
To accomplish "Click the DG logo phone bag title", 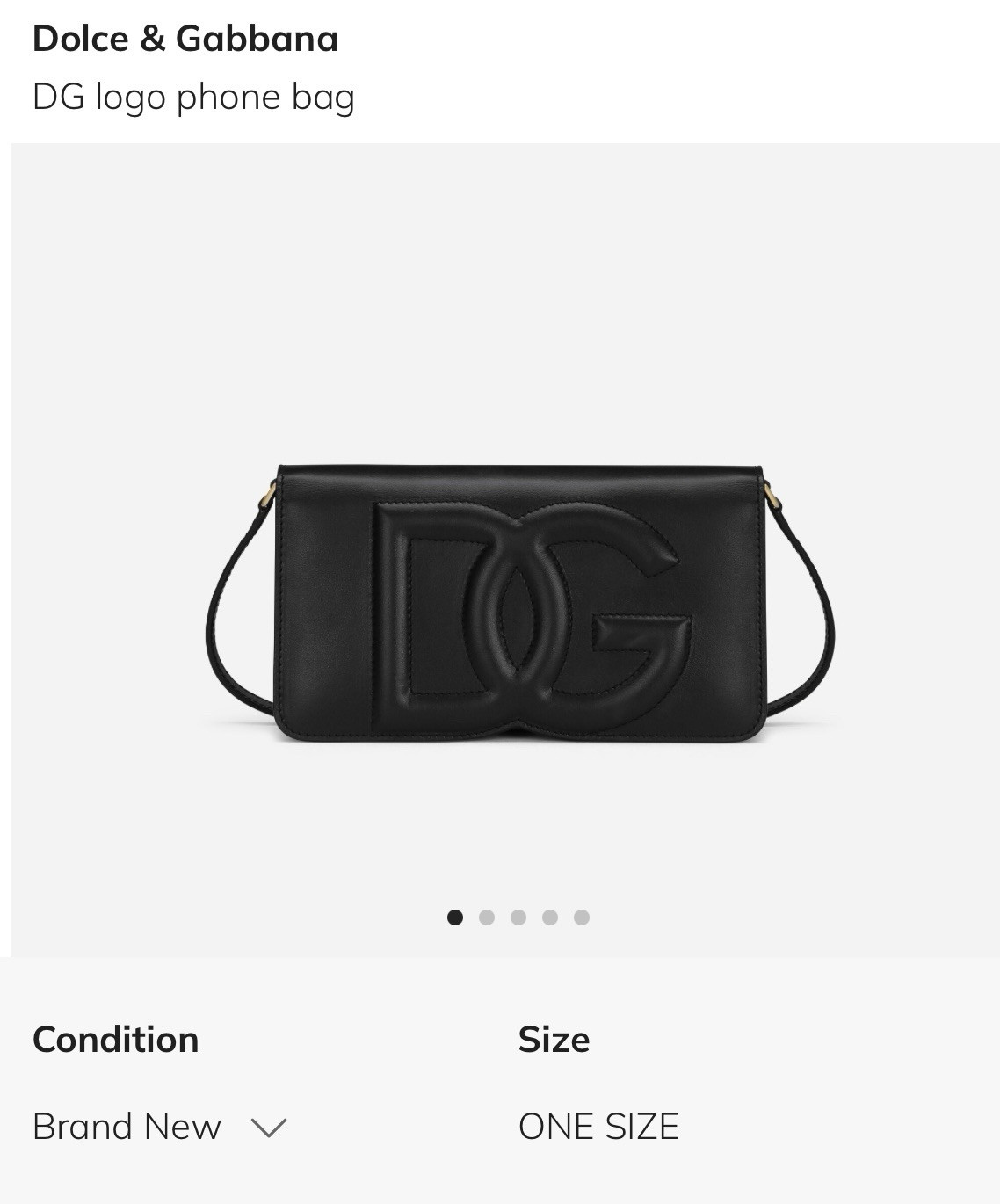I will click(193, 98).
